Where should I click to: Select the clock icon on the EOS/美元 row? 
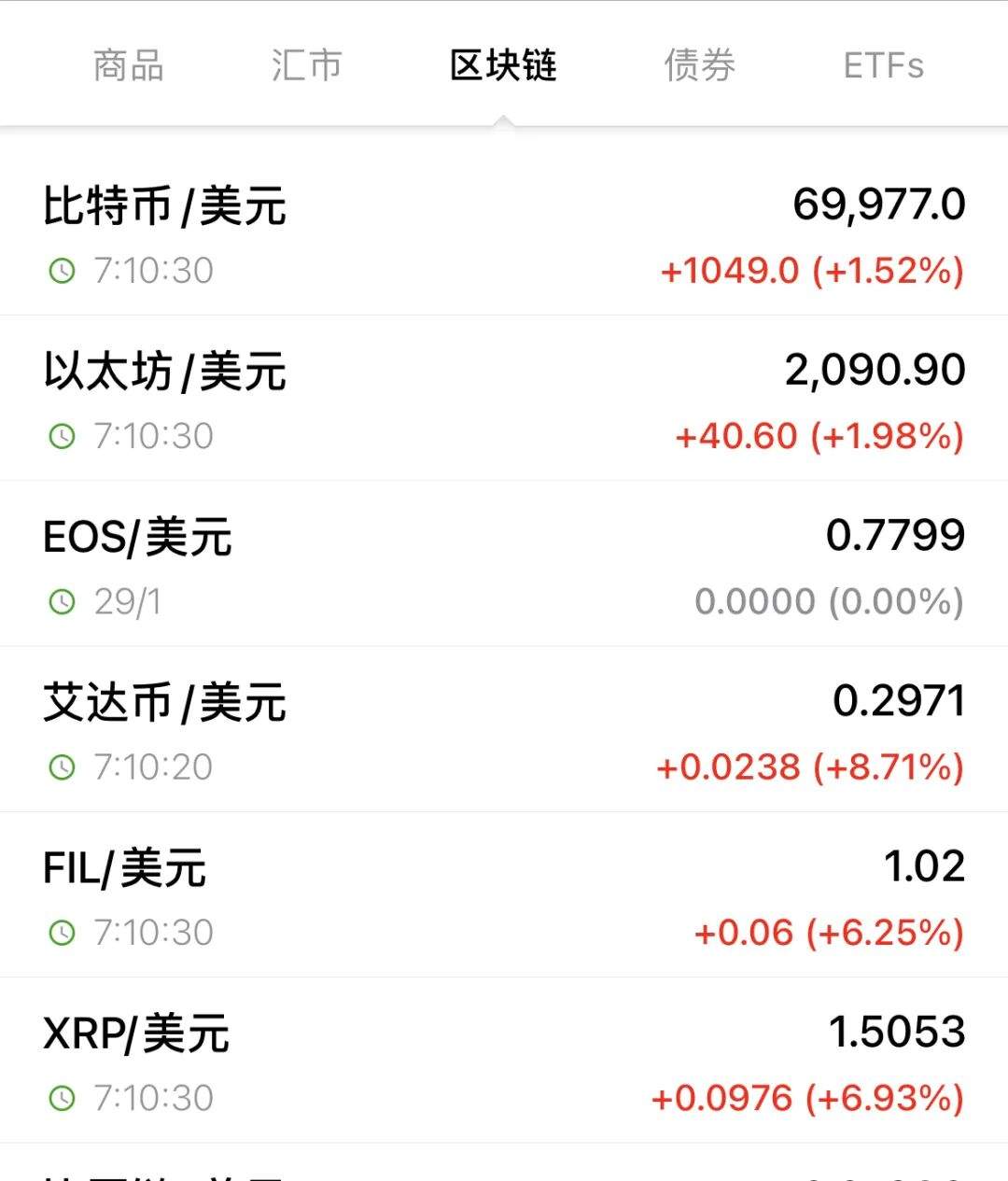pos(62,601)
